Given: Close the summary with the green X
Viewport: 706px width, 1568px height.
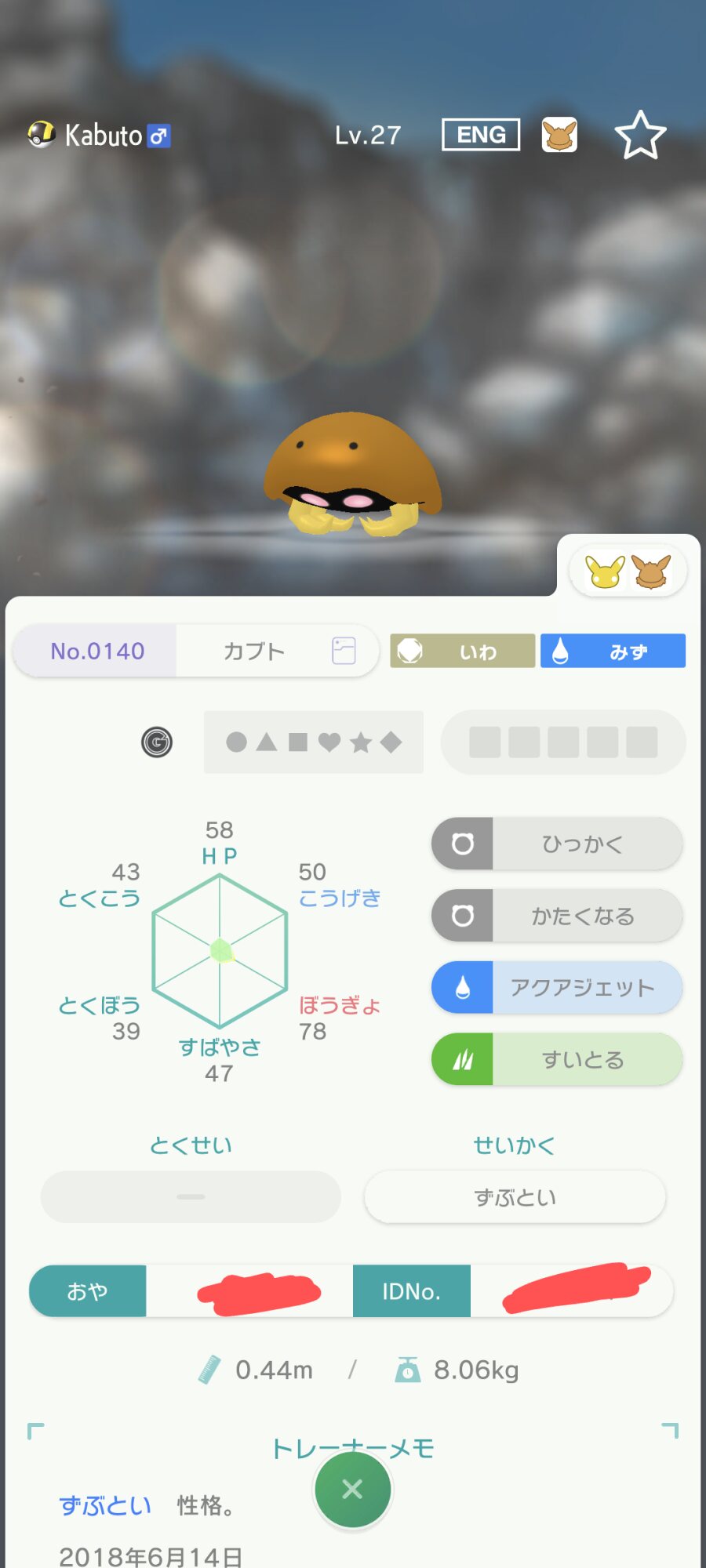Looking at the screenshot, I should click(353, 1489).
